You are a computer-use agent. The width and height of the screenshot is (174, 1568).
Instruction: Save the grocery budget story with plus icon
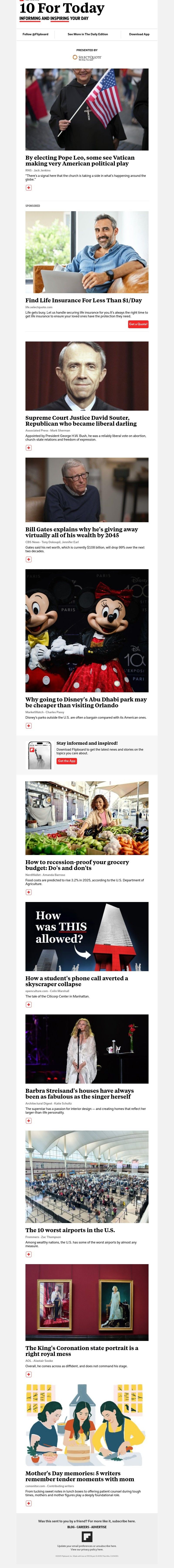(x=28, y=892)
